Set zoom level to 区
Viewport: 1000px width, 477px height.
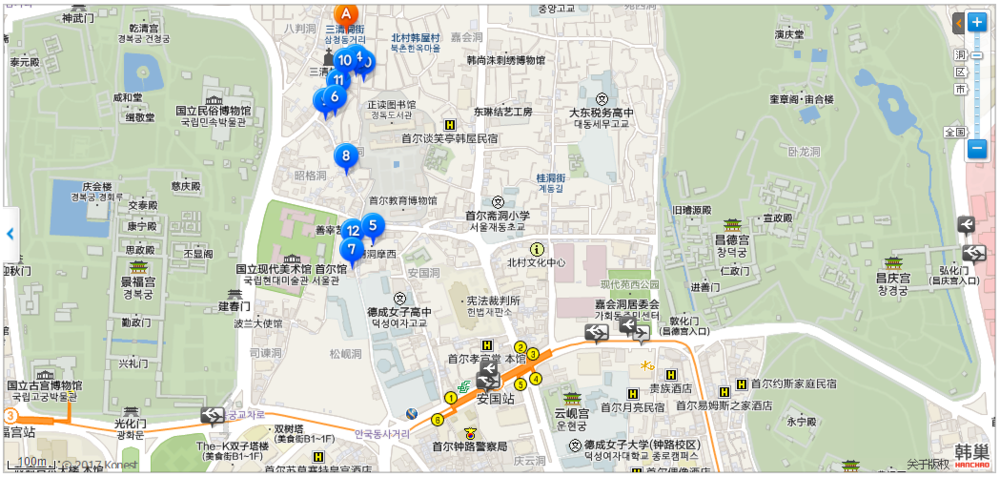[960, 71]
